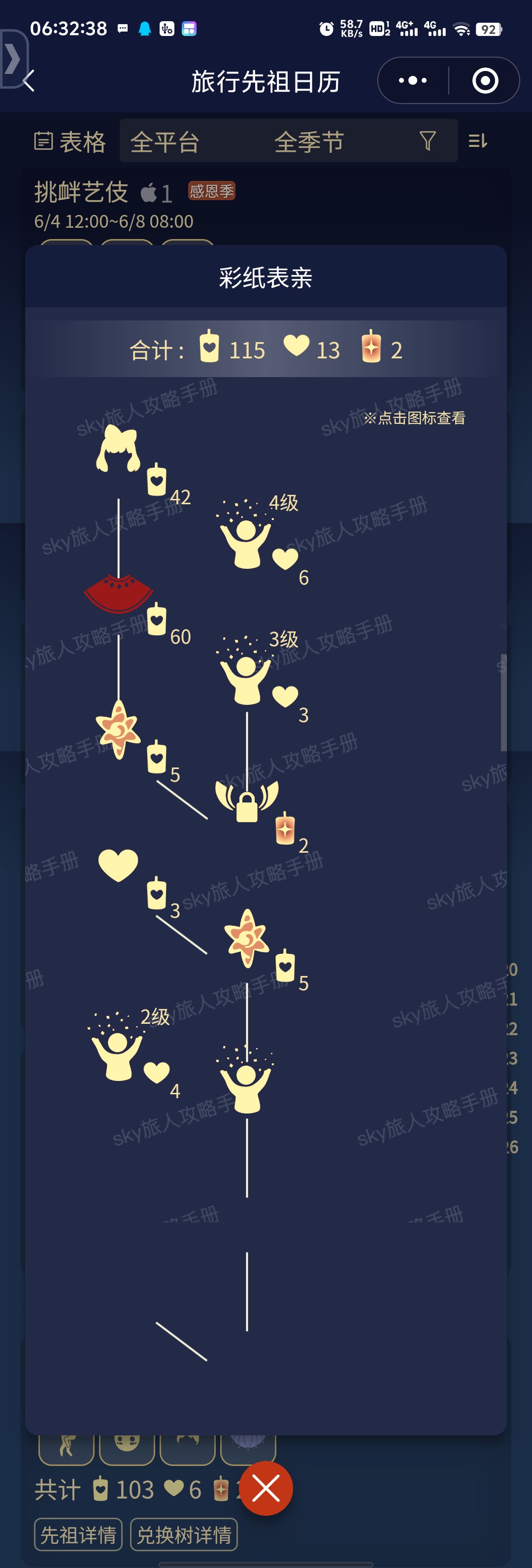This screenshot has height=1568, width=532.
Task: Tap the filter funnel icon
Action: tap(428, 141)
